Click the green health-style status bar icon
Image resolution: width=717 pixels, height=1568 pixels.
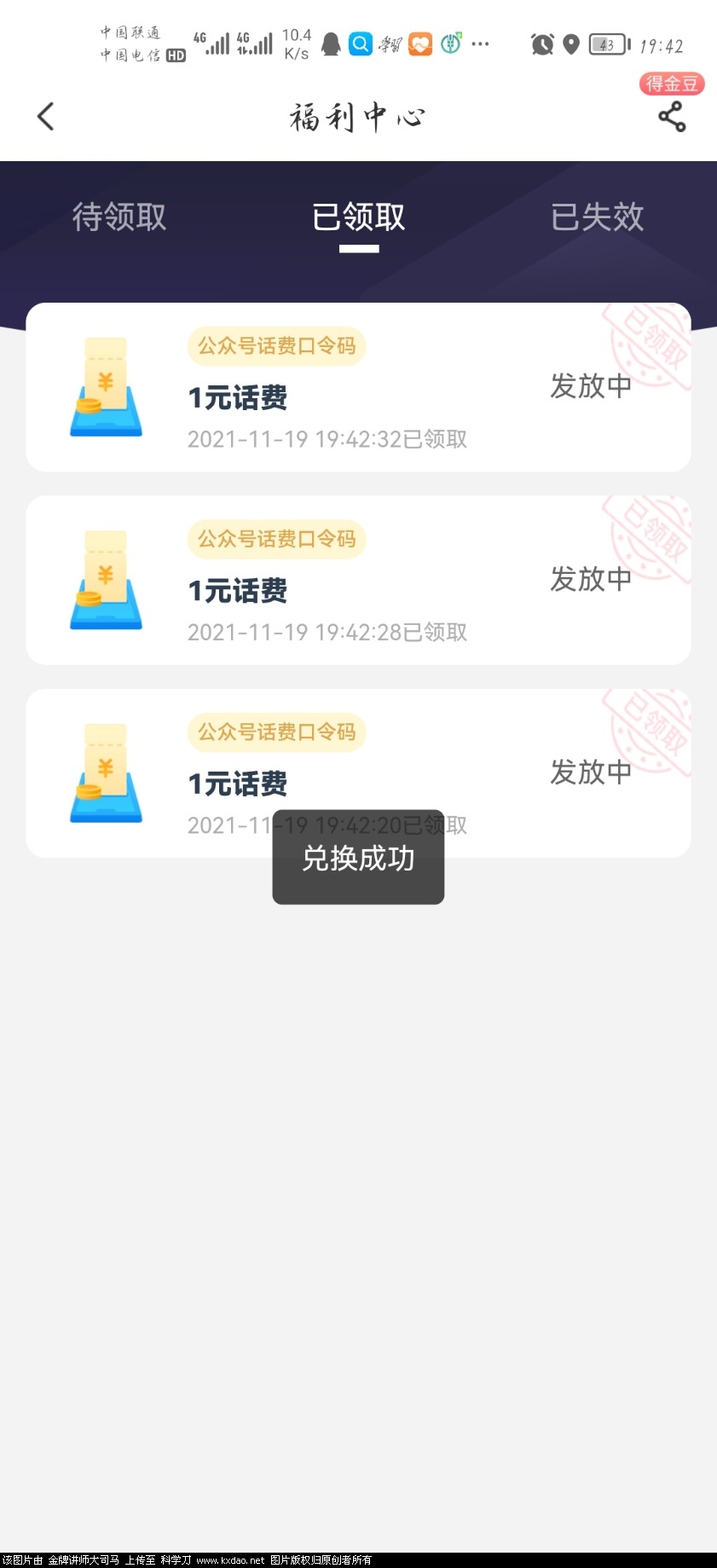coord(449,43)
